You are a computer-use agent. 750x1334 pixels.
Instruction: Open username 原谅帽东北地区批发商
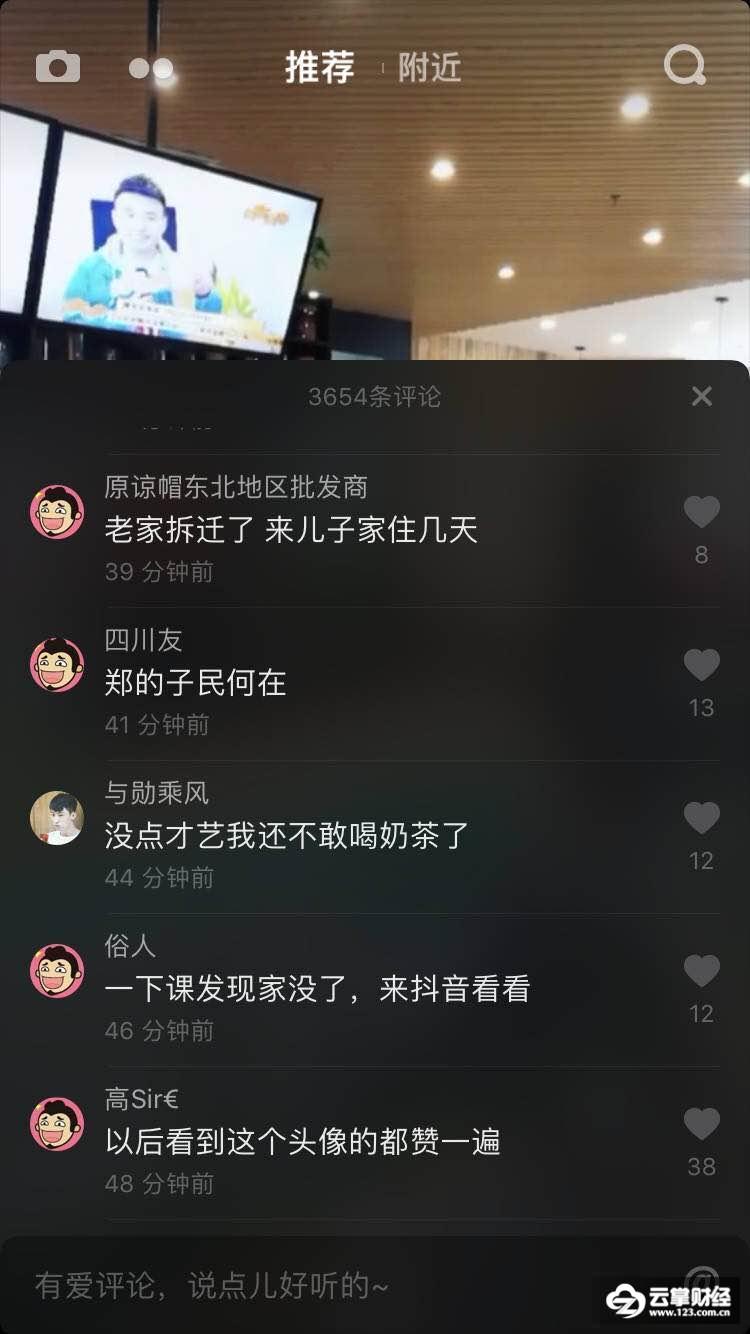[236, 487]
